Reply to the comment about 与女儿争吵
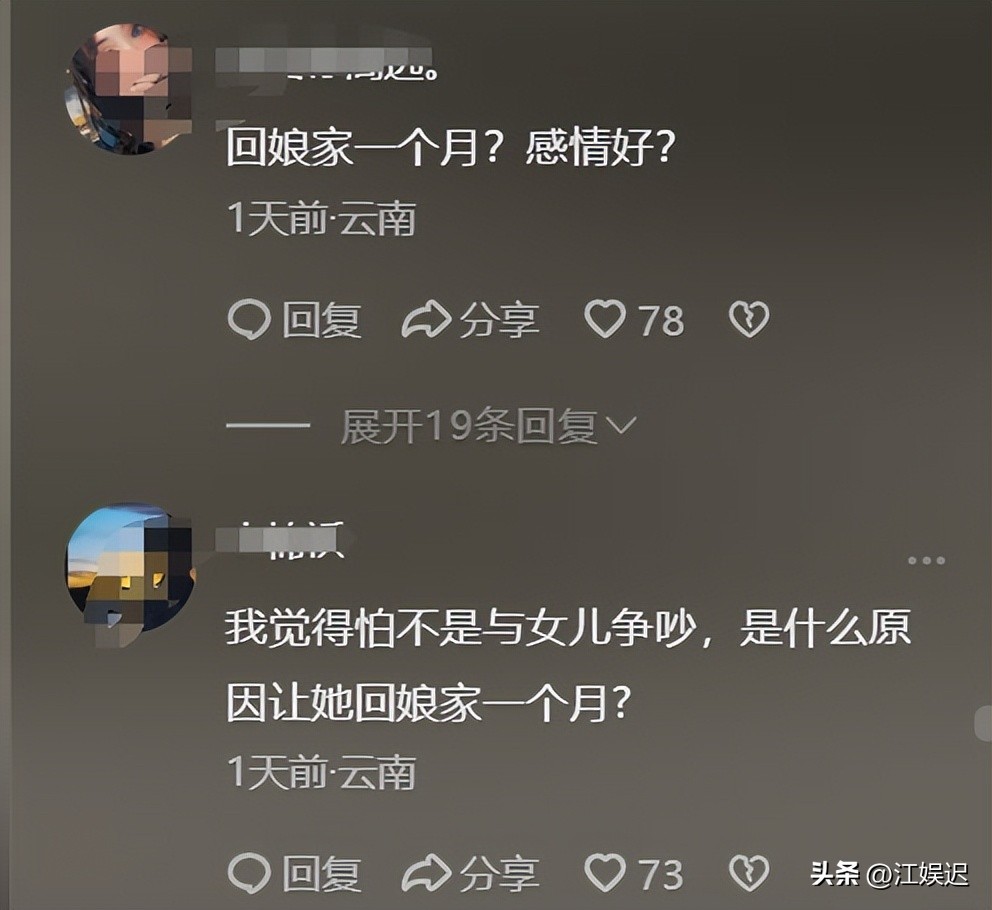 [x=294, y=873]
